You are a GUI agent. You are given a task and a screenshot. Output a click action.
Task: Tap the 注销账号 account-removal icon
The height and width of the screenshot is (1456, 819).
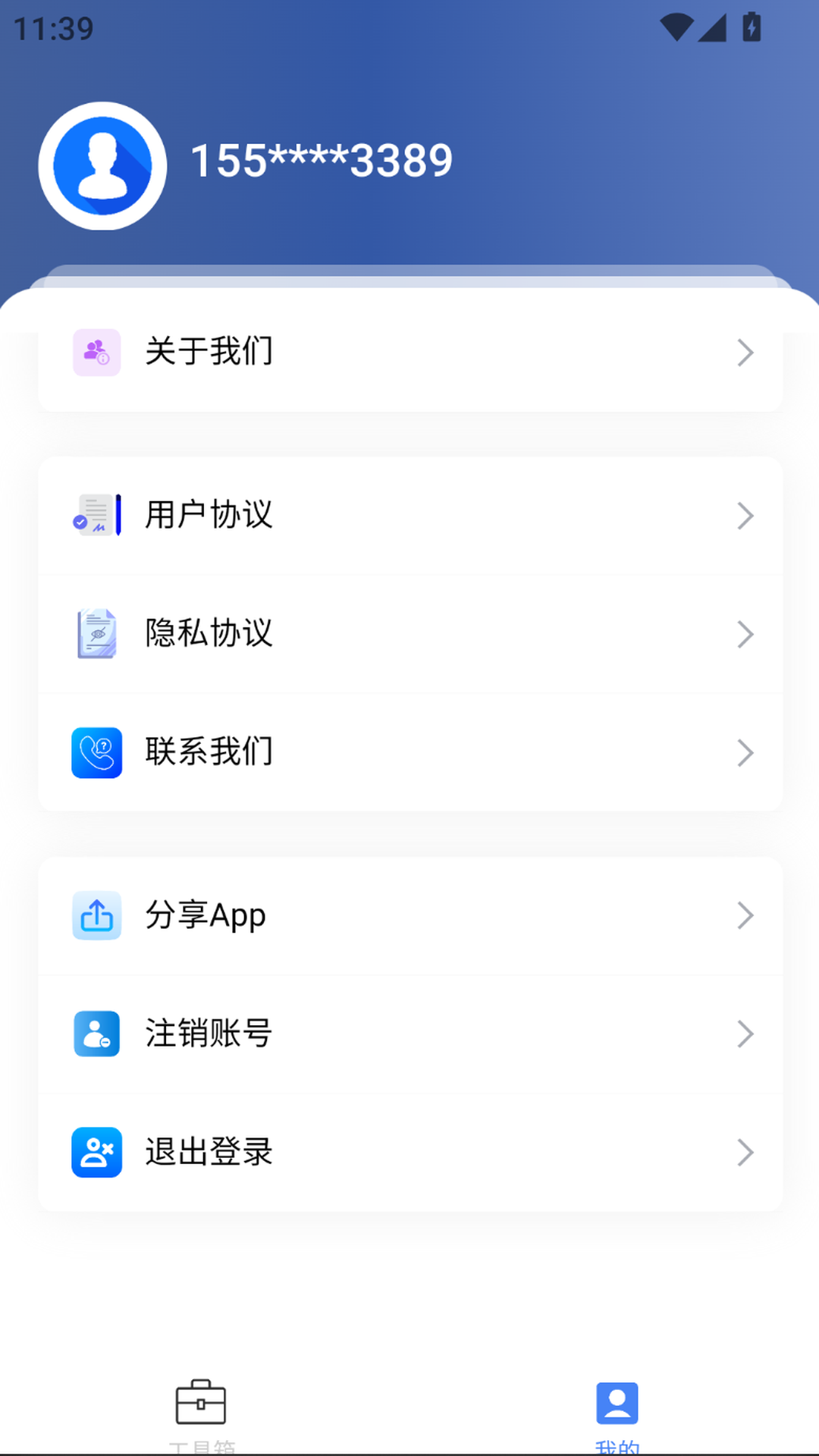point(96,1034)
